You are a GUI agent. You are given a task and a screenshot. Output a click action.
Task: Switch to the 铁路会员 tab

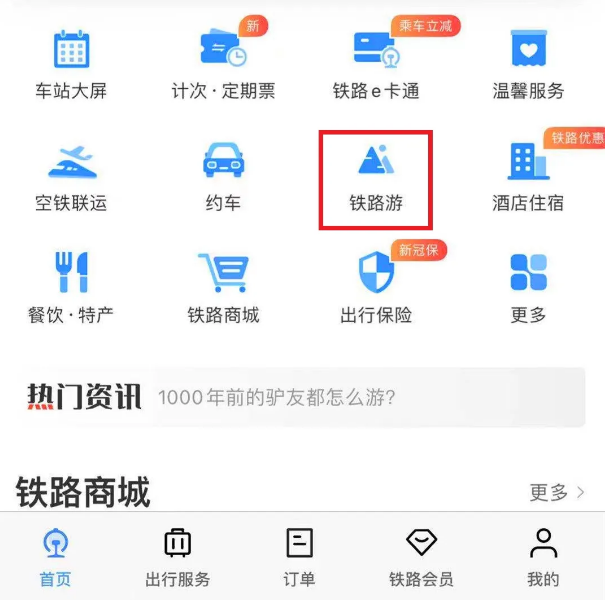pos(421,558)
